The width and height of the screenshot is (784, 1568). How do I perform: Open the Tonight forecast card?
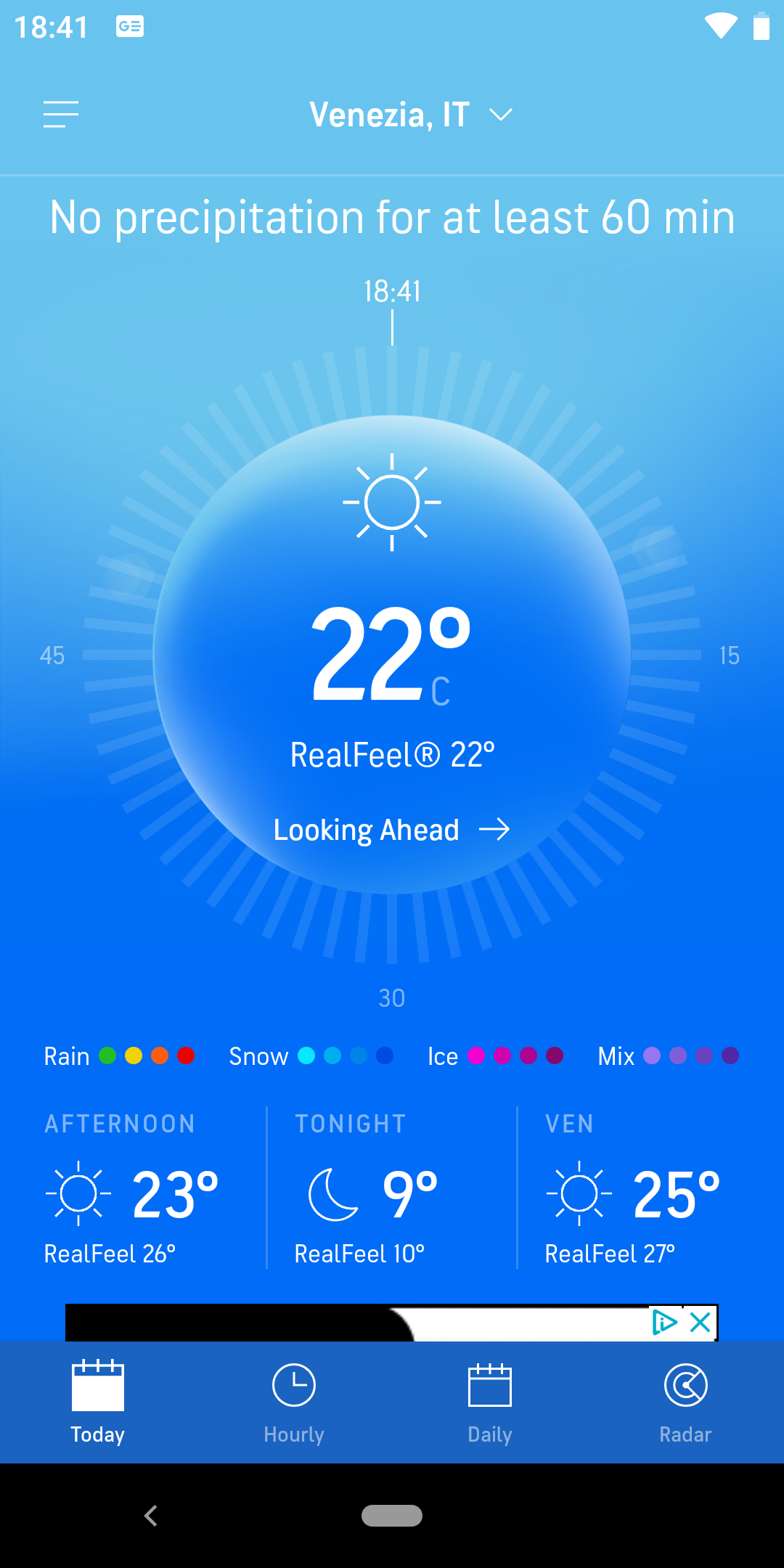392,1188
